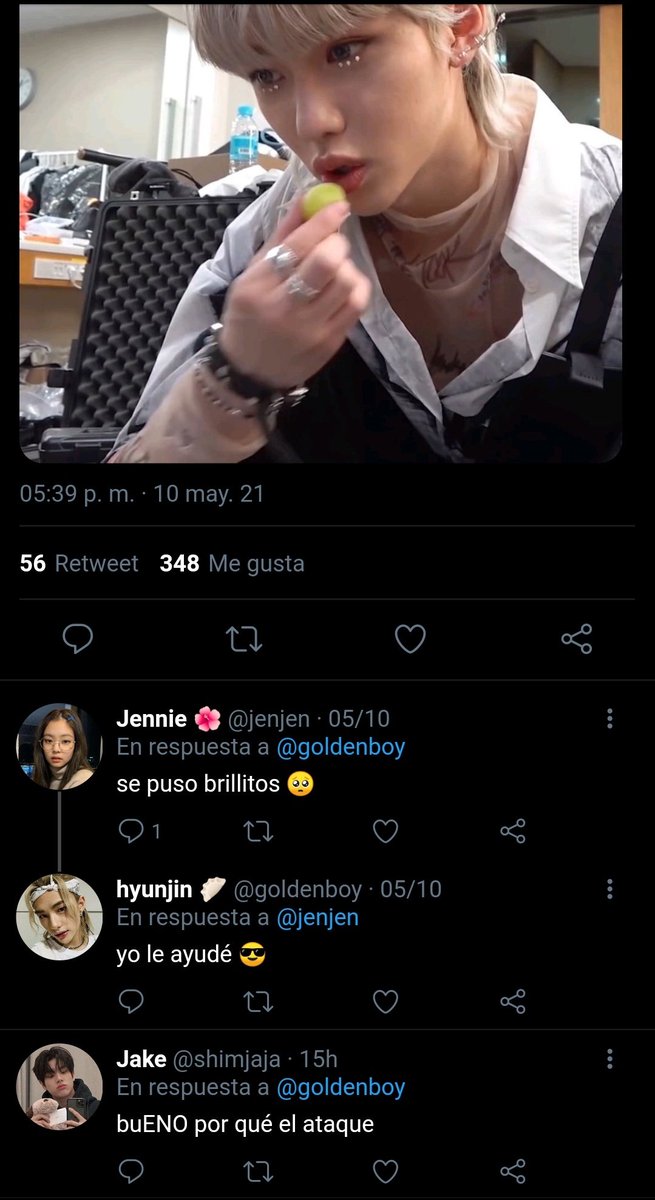Open Jake's profile picture
The image size is (655, 1200).
pyautogui.click(x=59, y=1087)
